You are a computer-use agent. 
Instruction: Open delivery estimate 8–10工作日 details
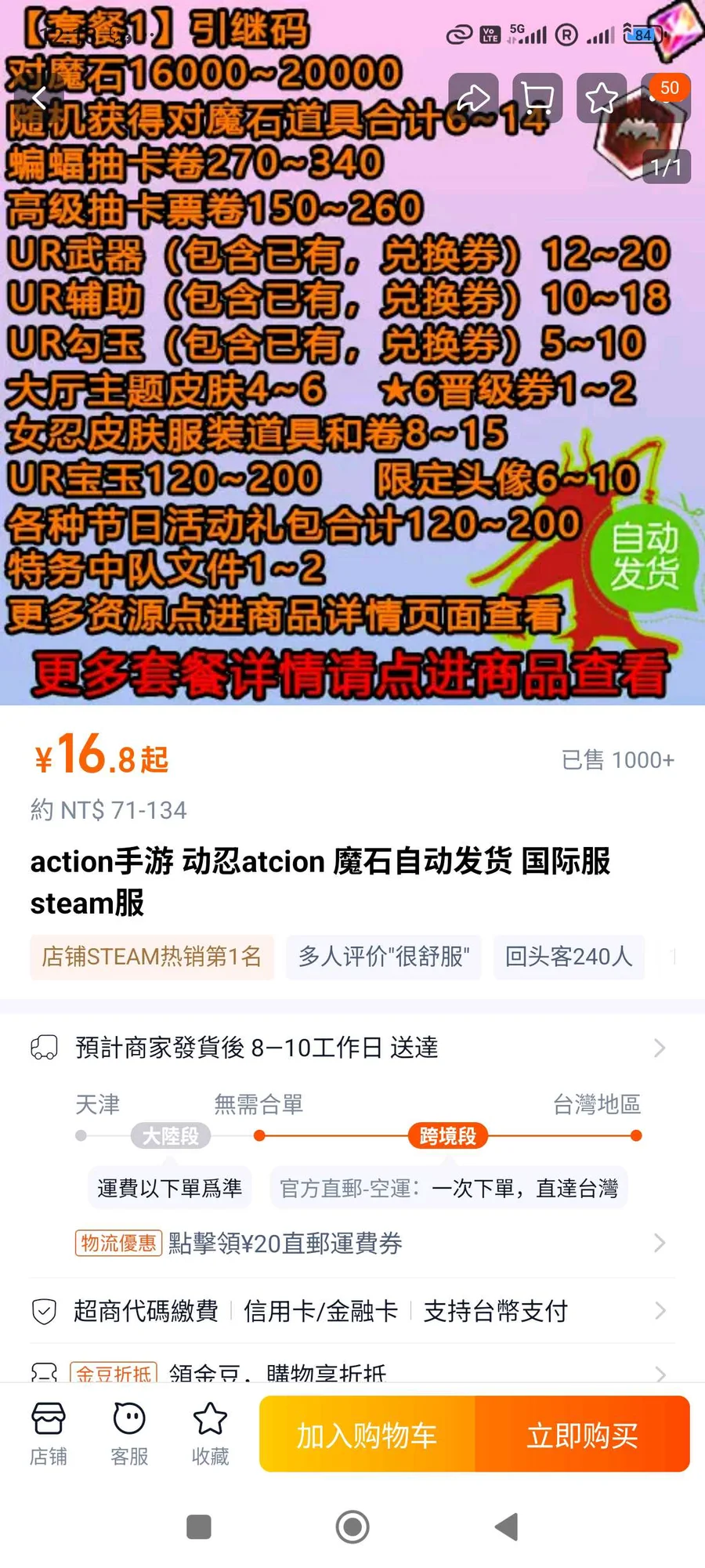point(352,1048)
